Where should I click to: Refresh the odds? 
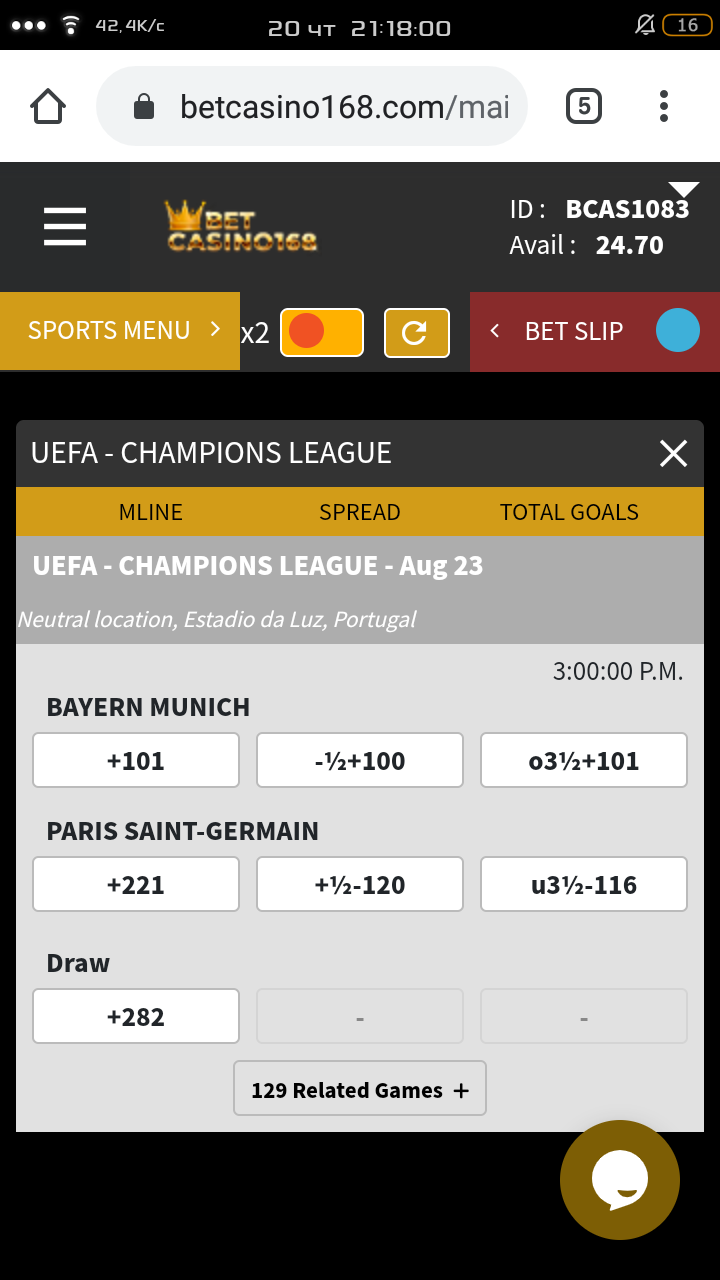tap(416, 333)
